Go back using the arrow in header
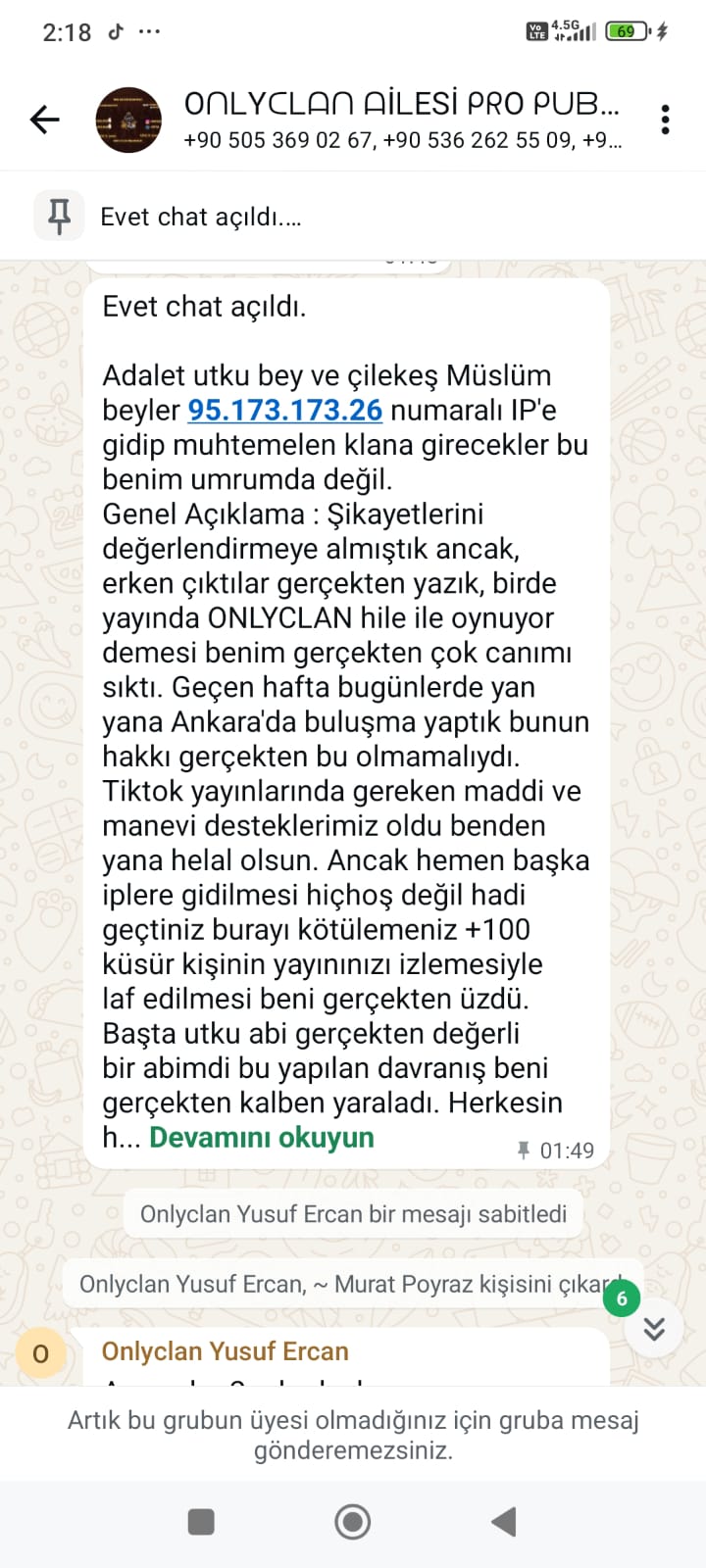The image size is (706, 1568). (x=44, y=120)
